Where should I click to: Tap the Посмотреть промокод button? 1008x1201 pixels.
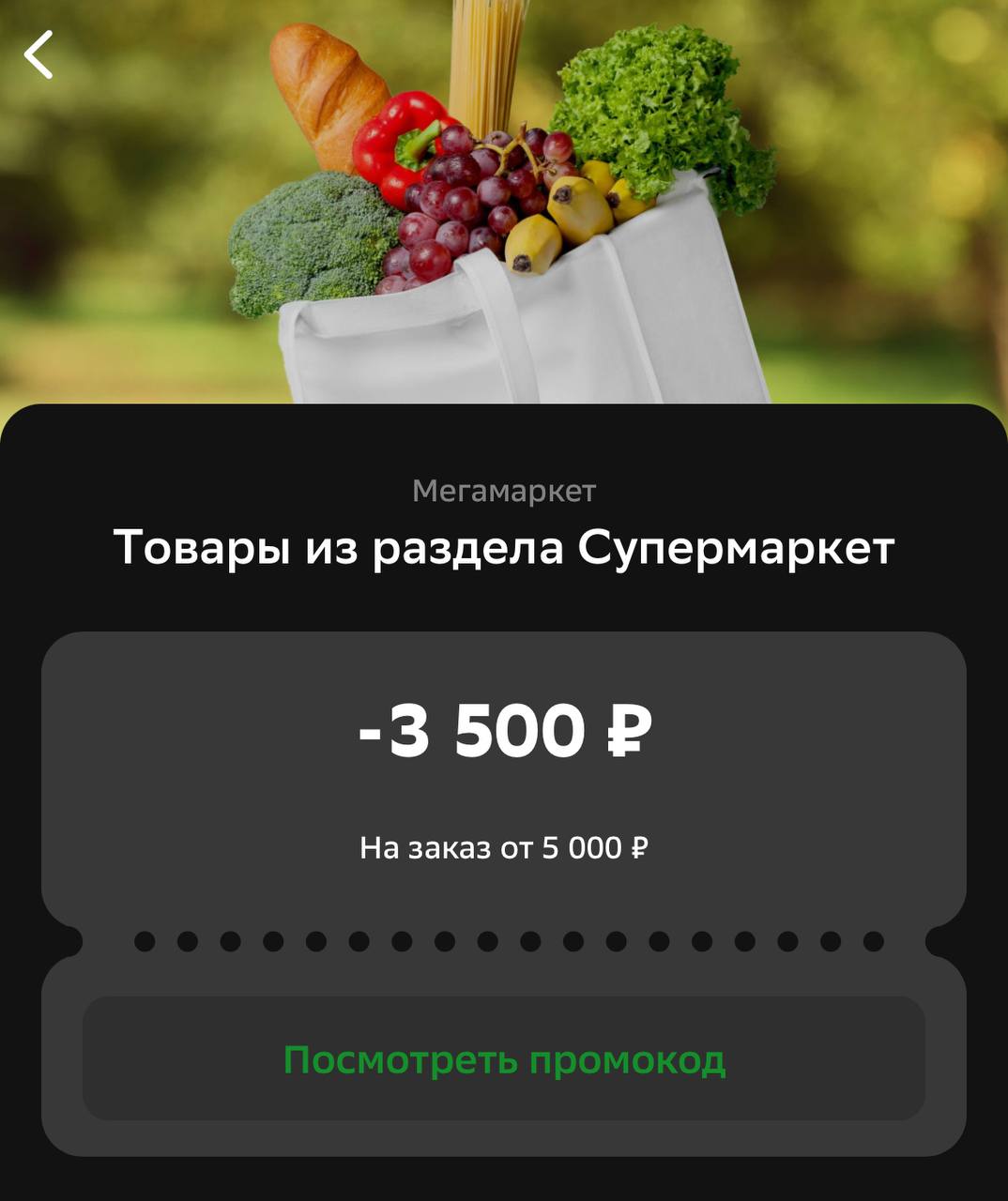pos(504,1059)
